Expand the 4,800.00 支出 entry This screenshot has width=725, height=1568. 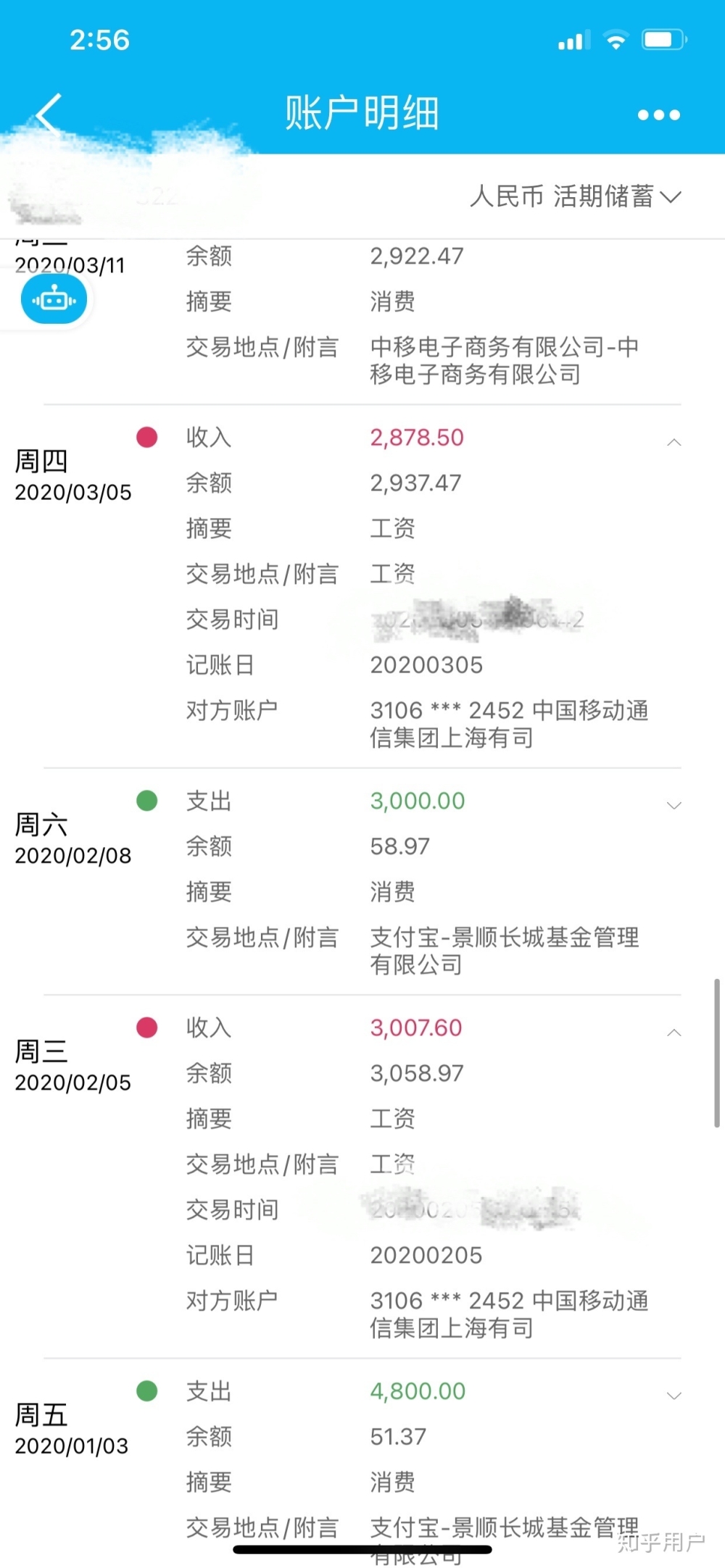click(674, 1396)
